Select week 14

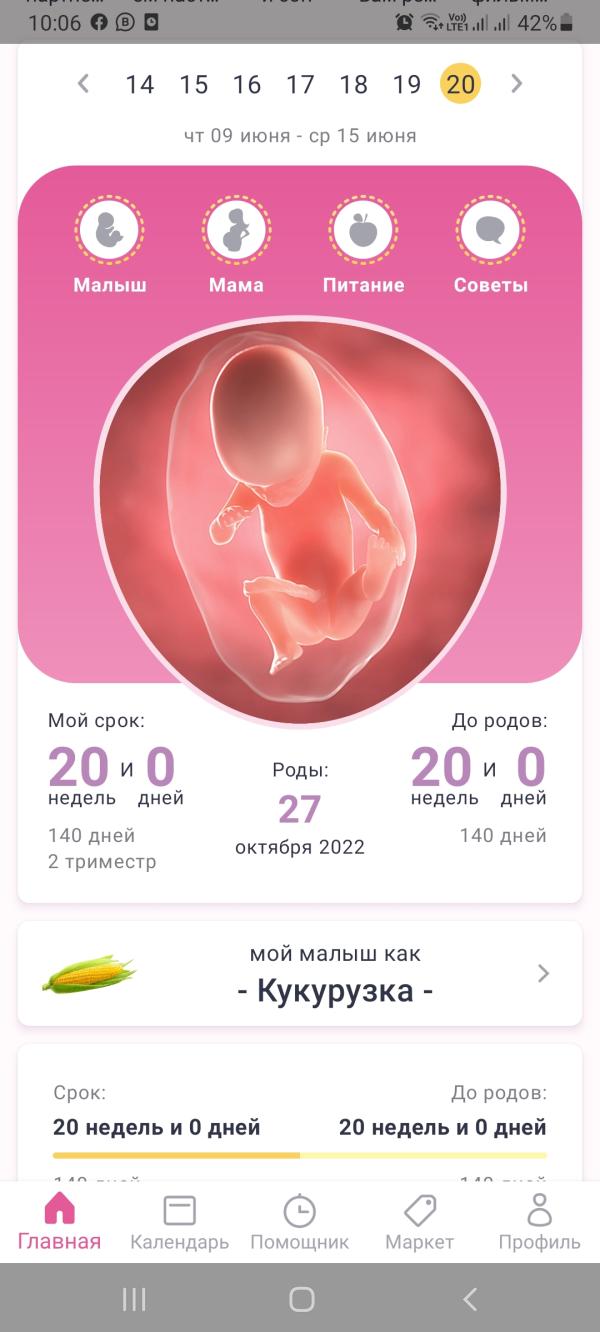(x=140, y=85)
